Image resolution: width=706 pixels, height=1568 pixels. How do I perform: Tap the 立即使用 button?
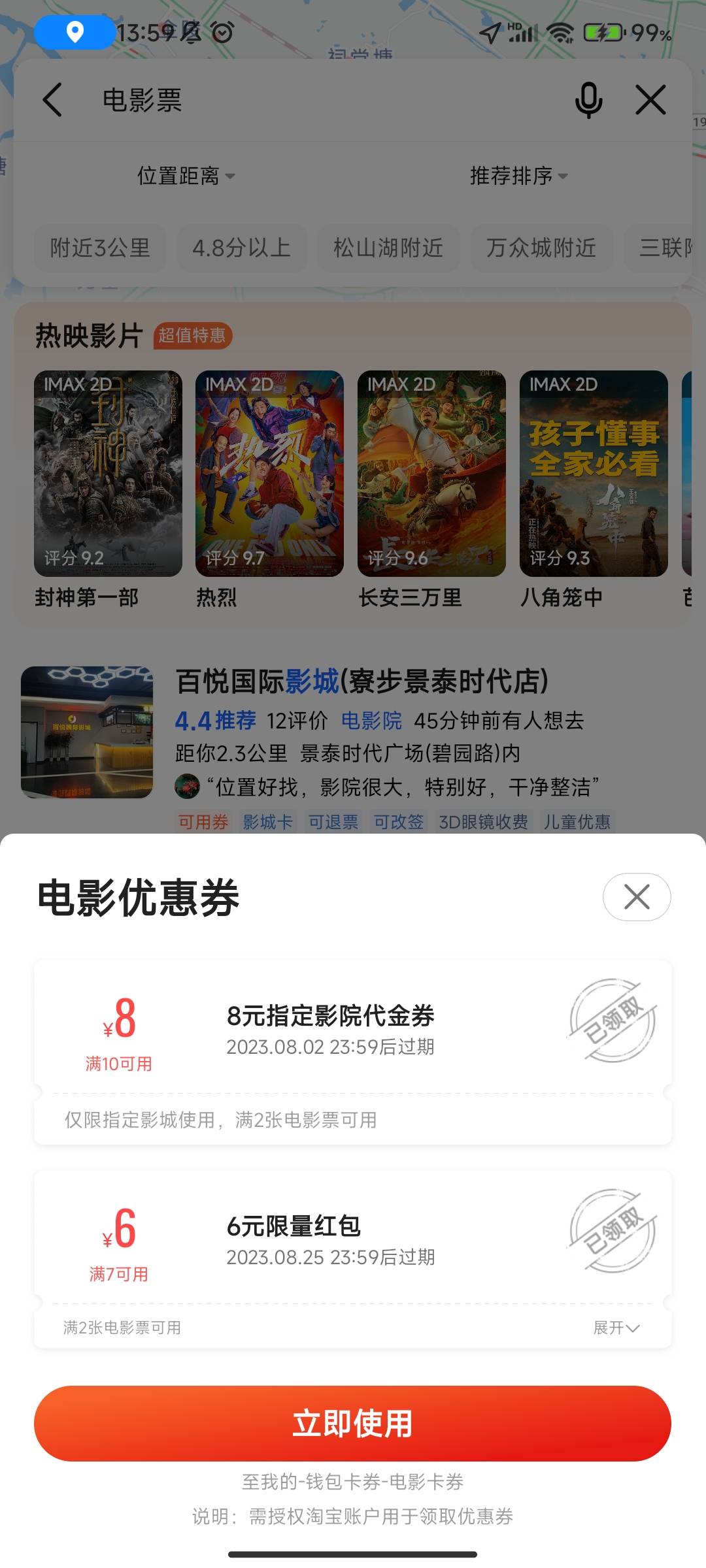click(x=352, y=1423)
